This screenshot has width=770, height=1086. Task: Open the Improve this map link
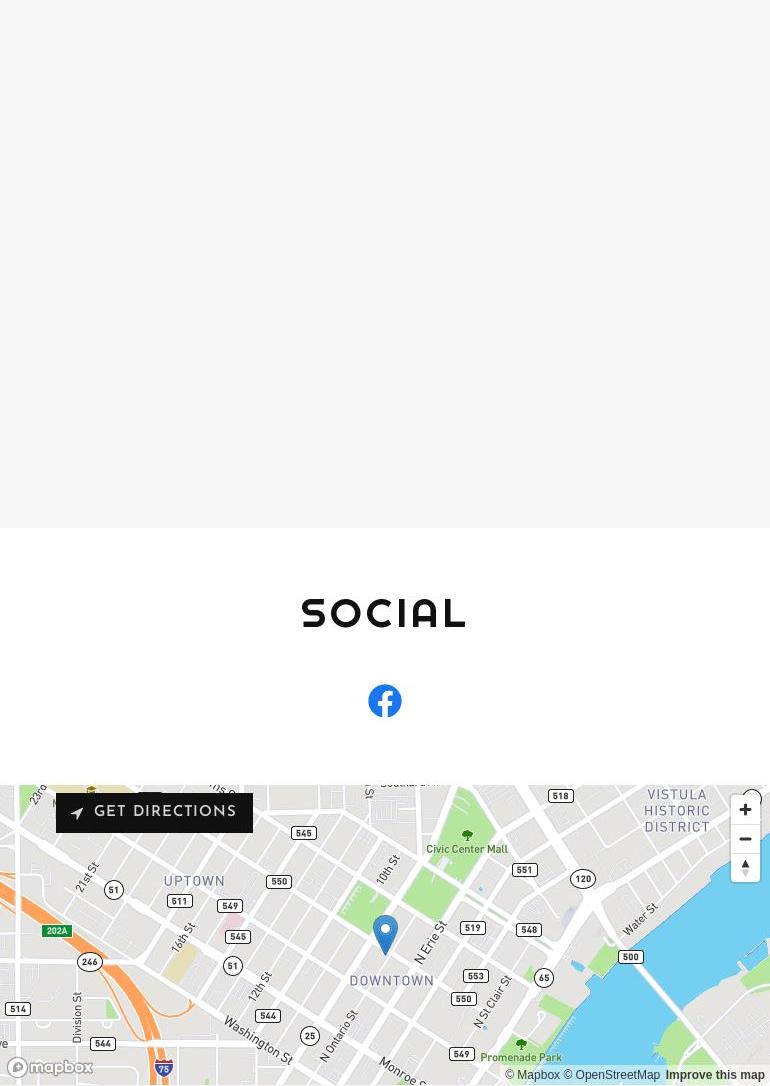[715, 1075]
